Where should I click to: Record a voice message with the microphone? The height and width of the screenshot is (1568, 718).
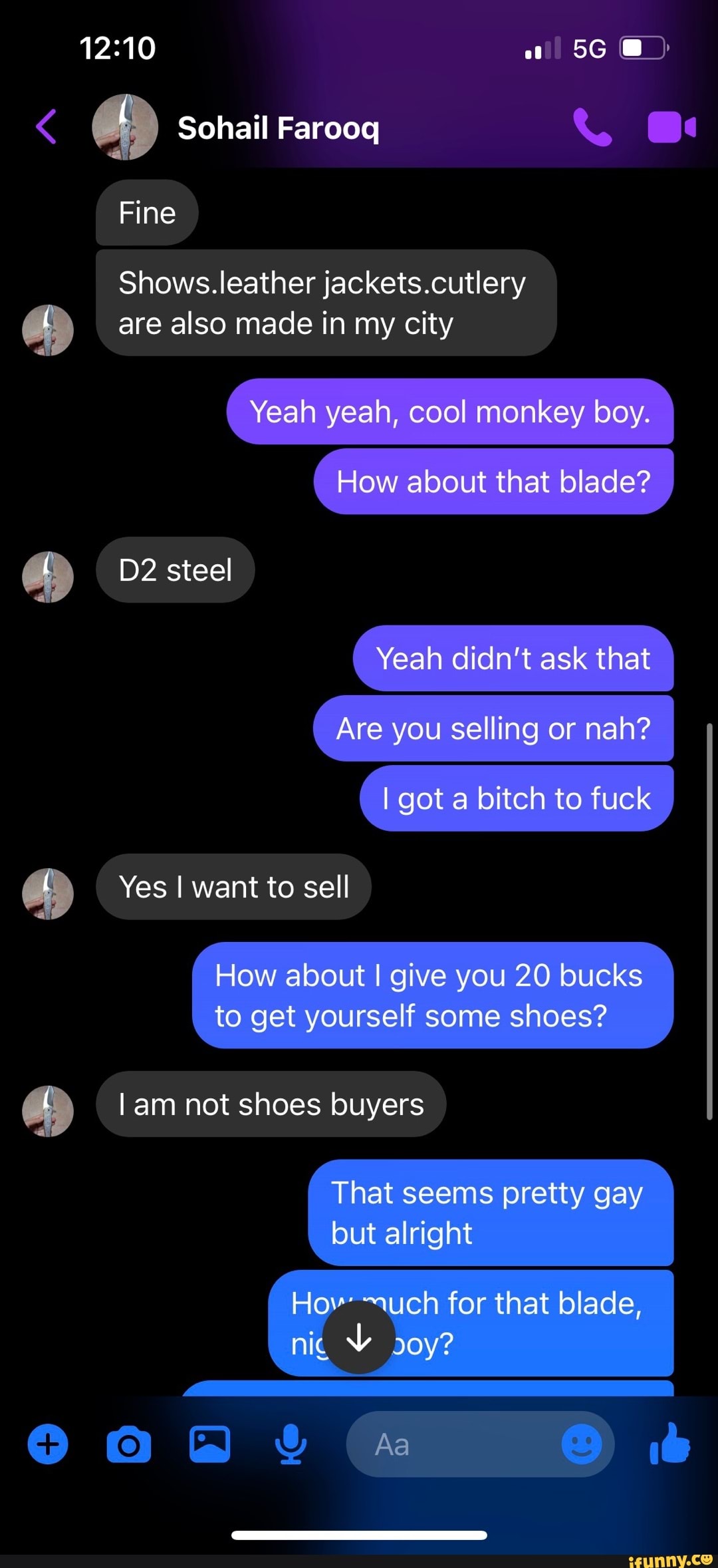291,1444
